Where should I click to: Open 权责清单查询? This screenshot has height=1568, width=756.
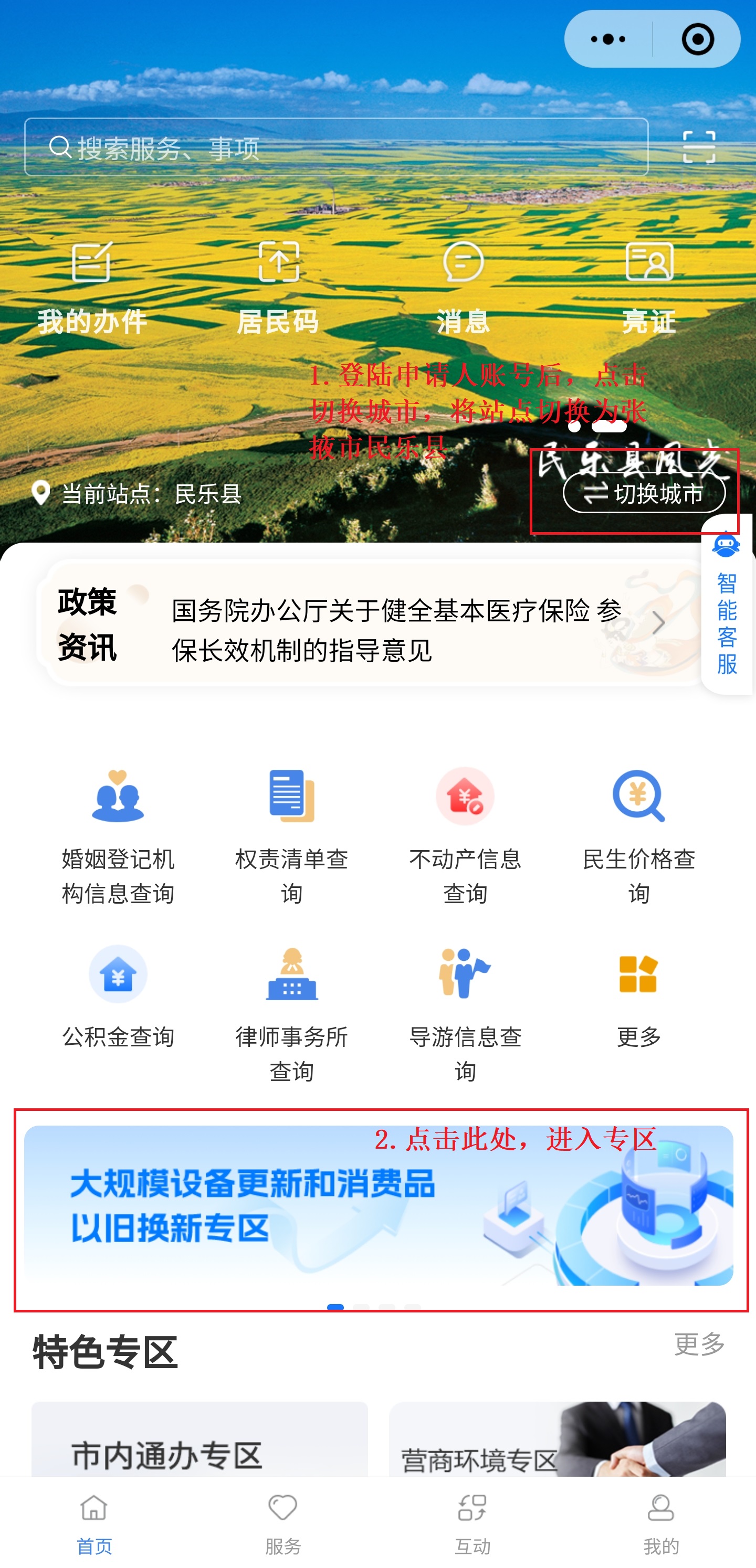pos(292,837)
